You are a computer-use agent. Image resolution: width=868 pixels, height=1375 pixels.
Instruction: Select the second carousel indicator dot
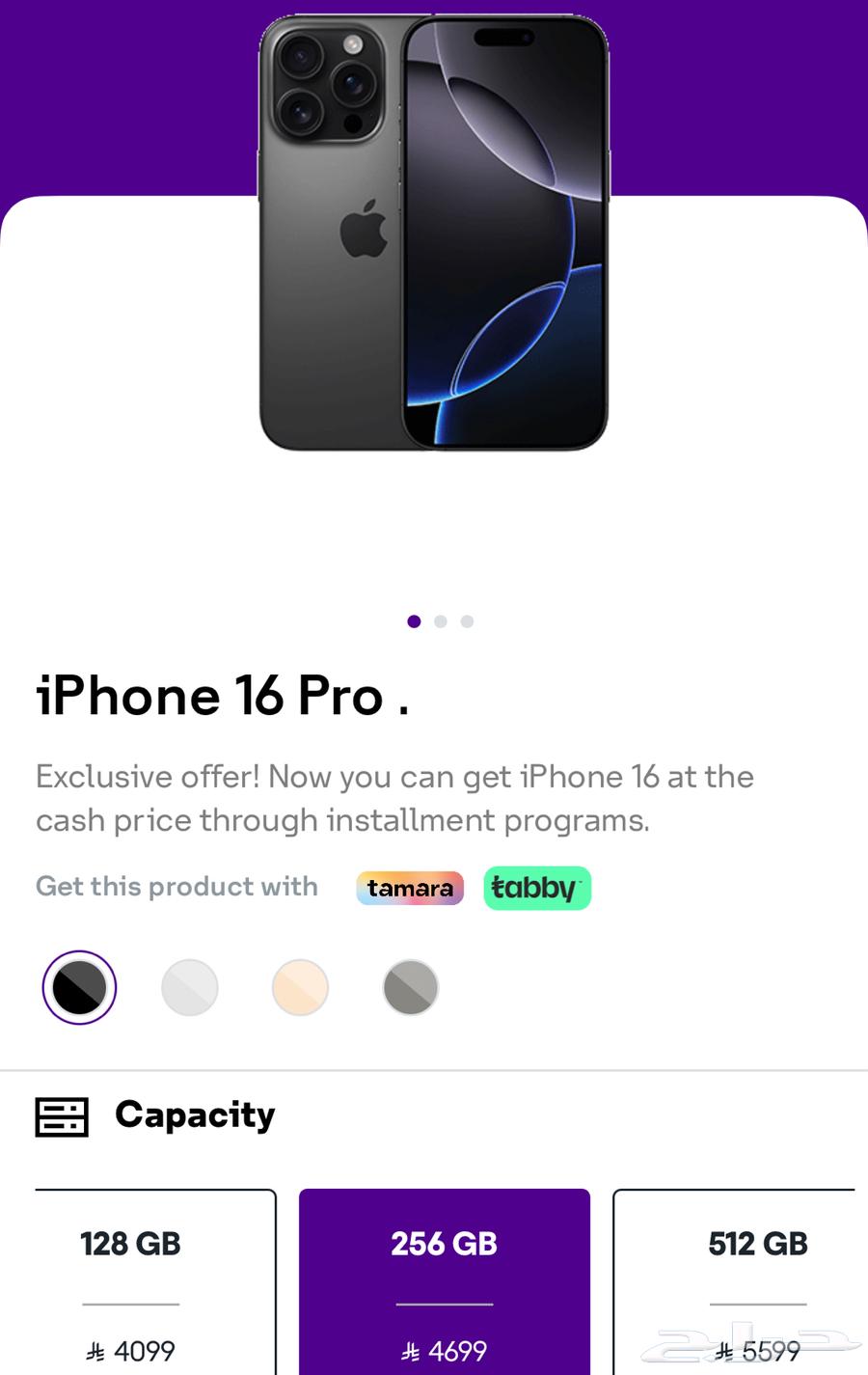click(x=440, y=620)
